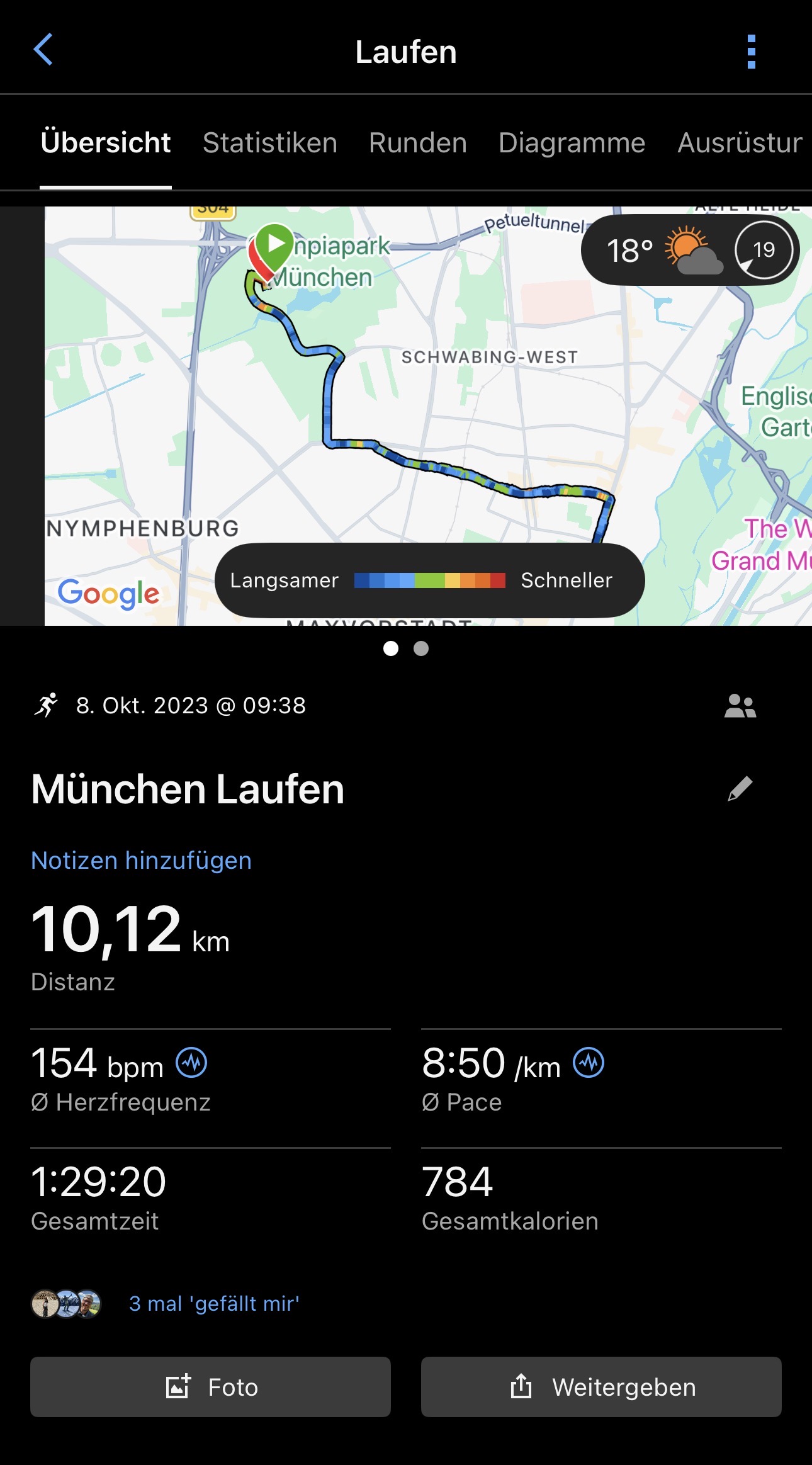Open the info badge next to Herzfrequenz
The image size is (812, 1465).
point(191,1063)
